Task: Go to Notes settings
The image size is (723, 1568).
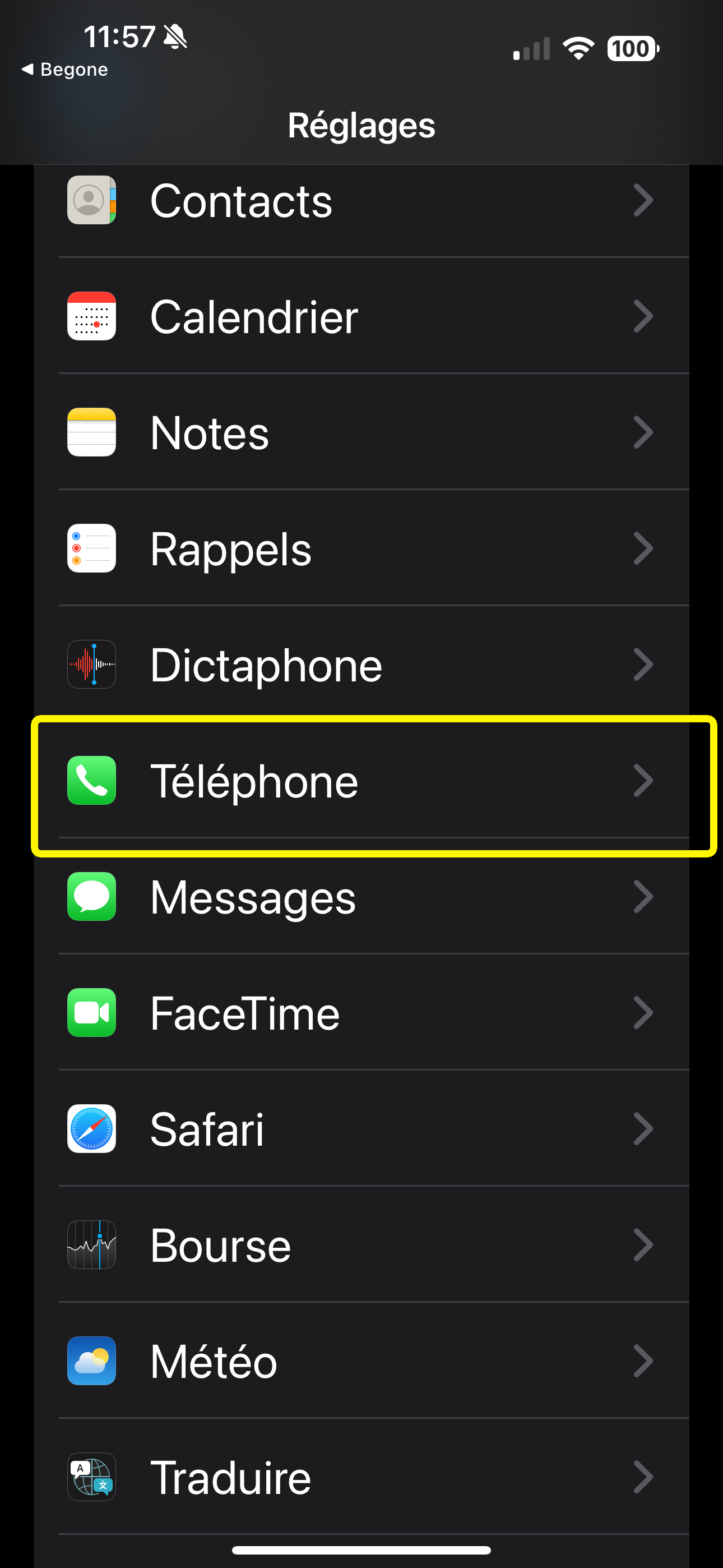Action: [361, 432]
